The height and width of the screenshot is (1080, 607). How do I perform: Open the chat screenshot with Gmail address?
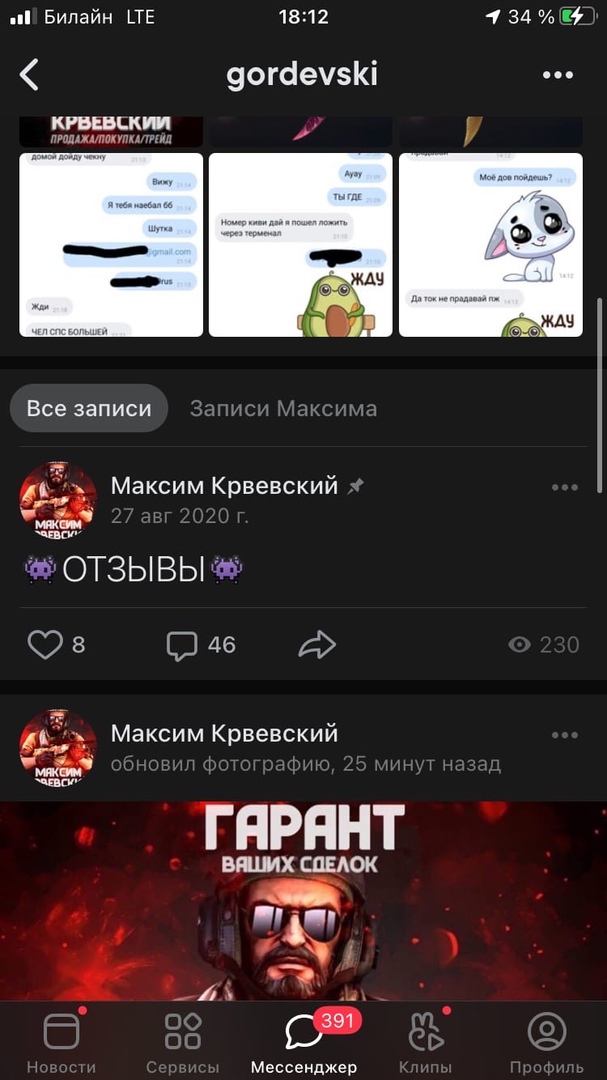pyautogui.click(x=111, y=244)
